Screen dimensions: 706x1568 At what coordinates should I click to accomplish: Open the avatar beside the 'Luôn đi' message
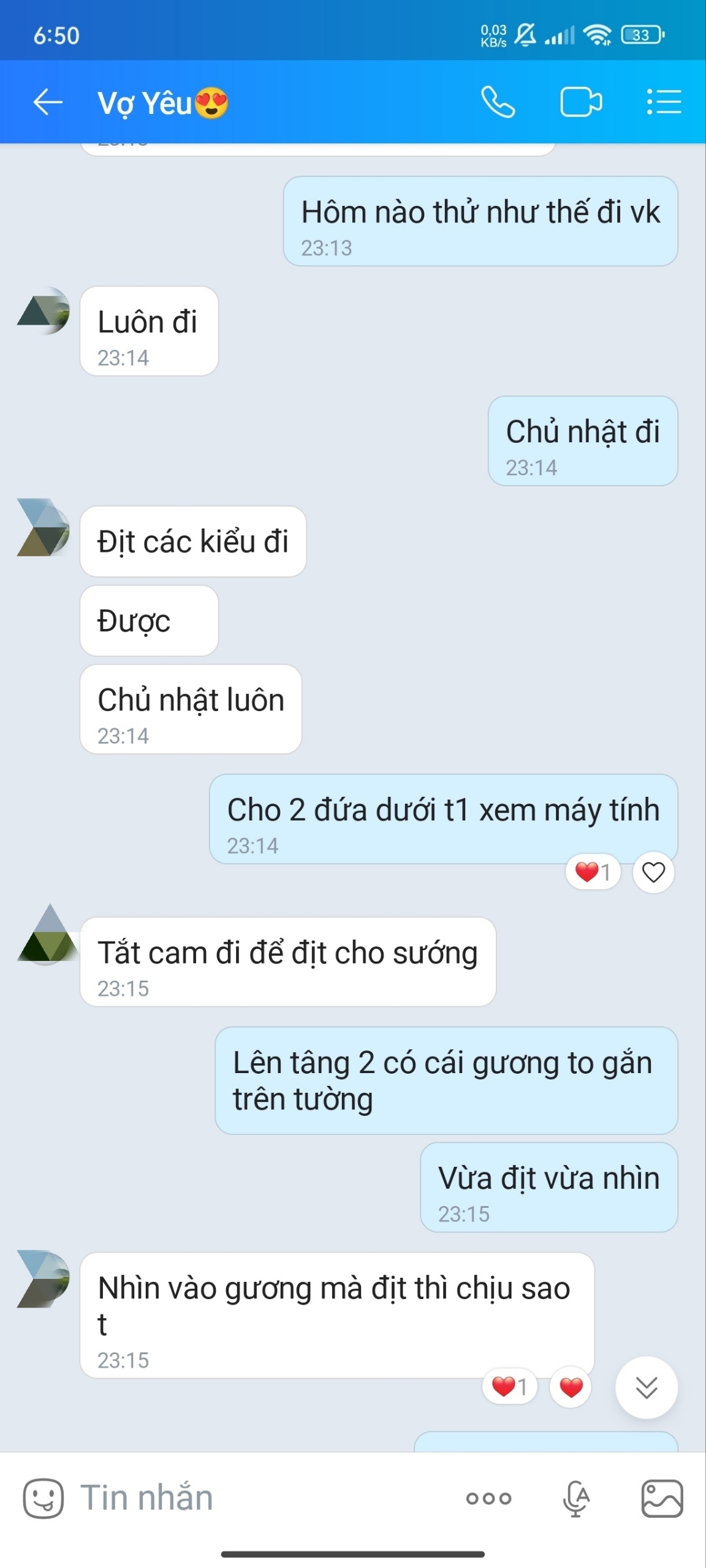[x=44, y=311]
